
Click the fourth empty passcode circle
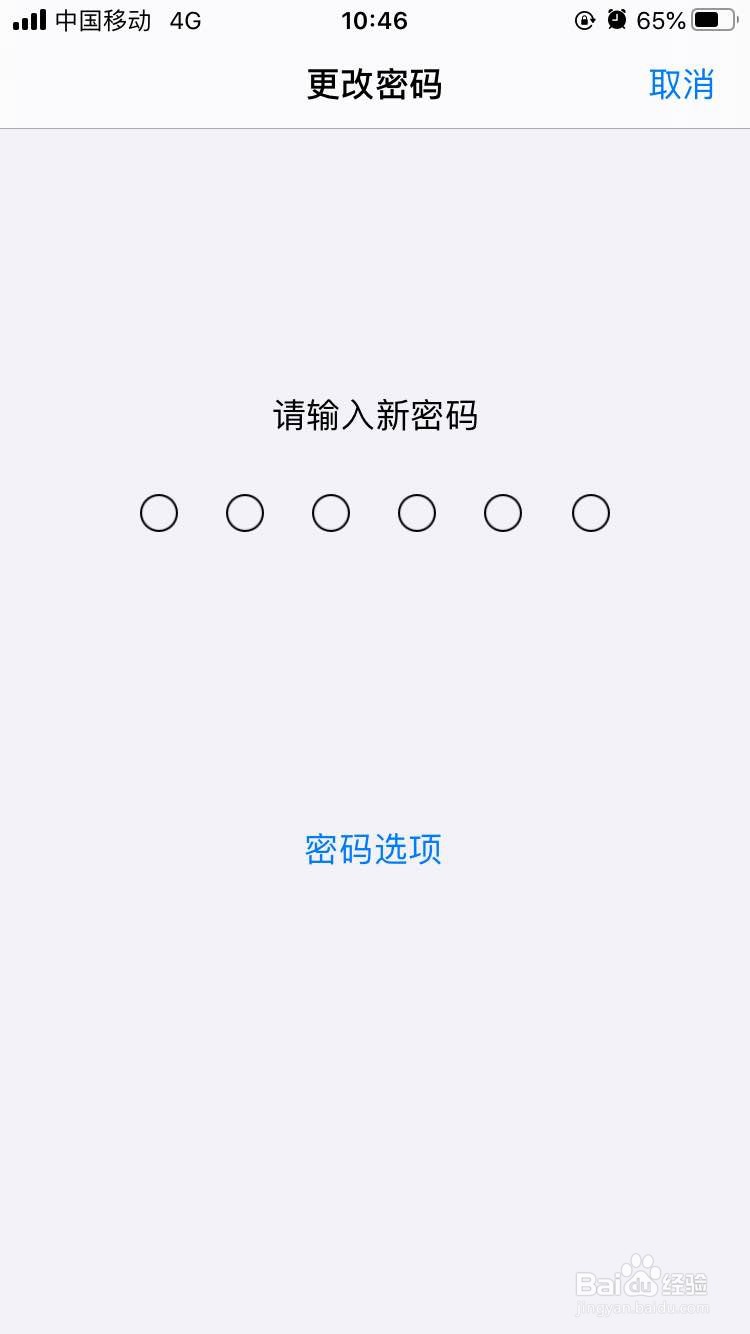point(417,512)
